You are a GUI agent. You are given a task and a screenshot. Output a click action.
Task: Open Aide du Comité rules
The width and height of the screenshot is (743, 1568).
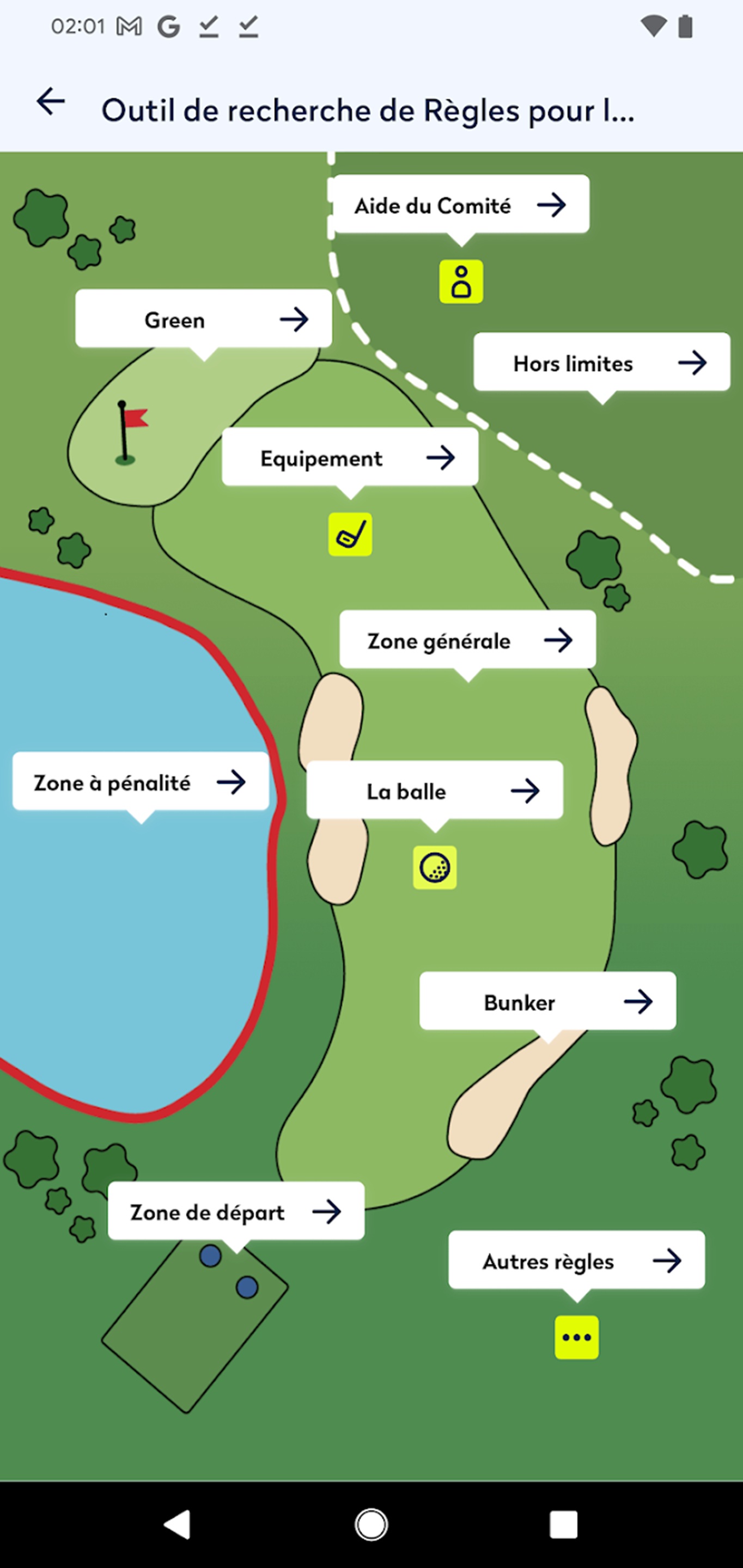(461, 205)
